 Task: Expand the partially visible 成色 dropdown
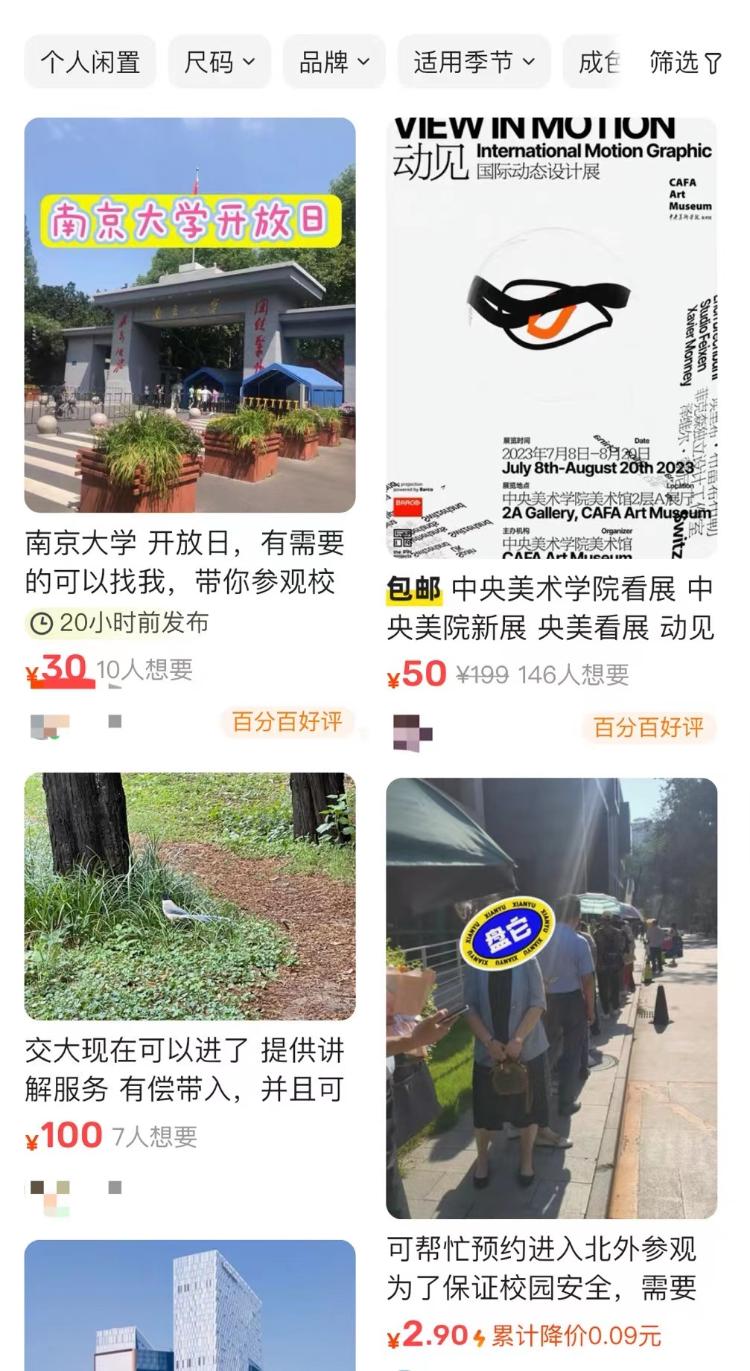point(598,62)
